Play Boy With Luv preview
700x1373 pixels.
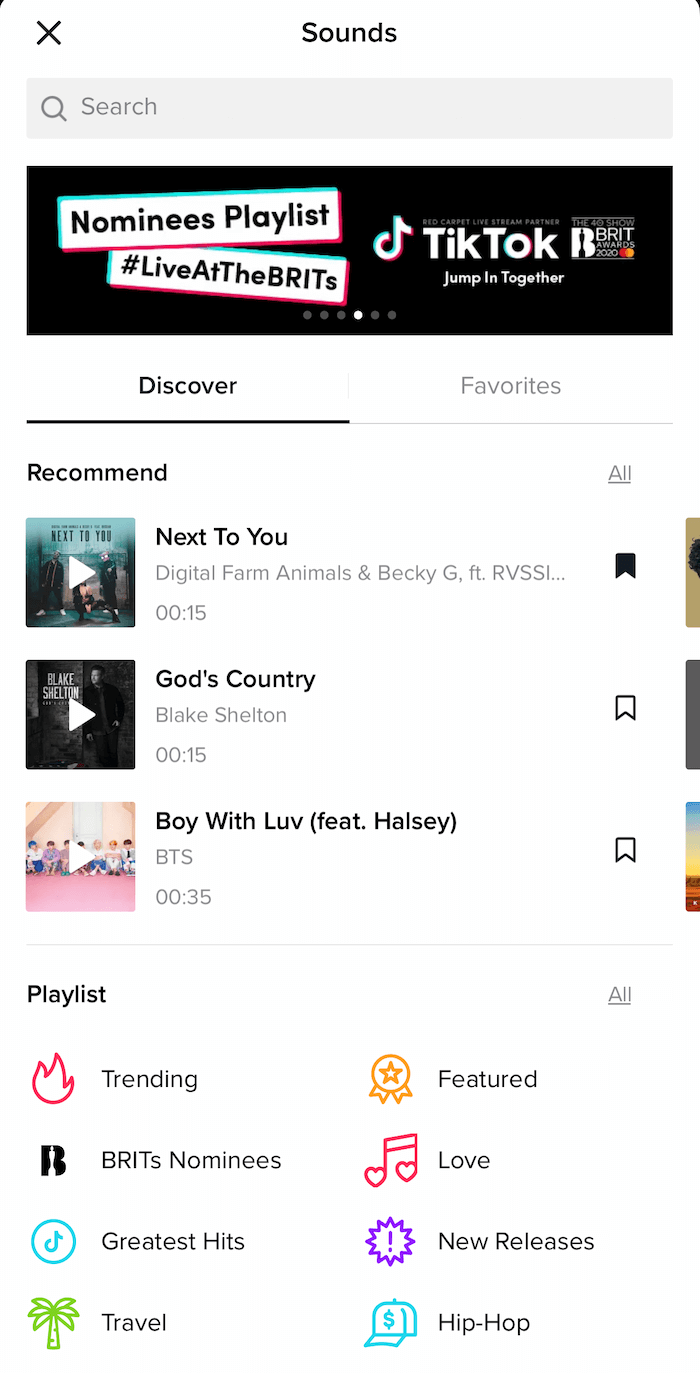pos(81,856)
